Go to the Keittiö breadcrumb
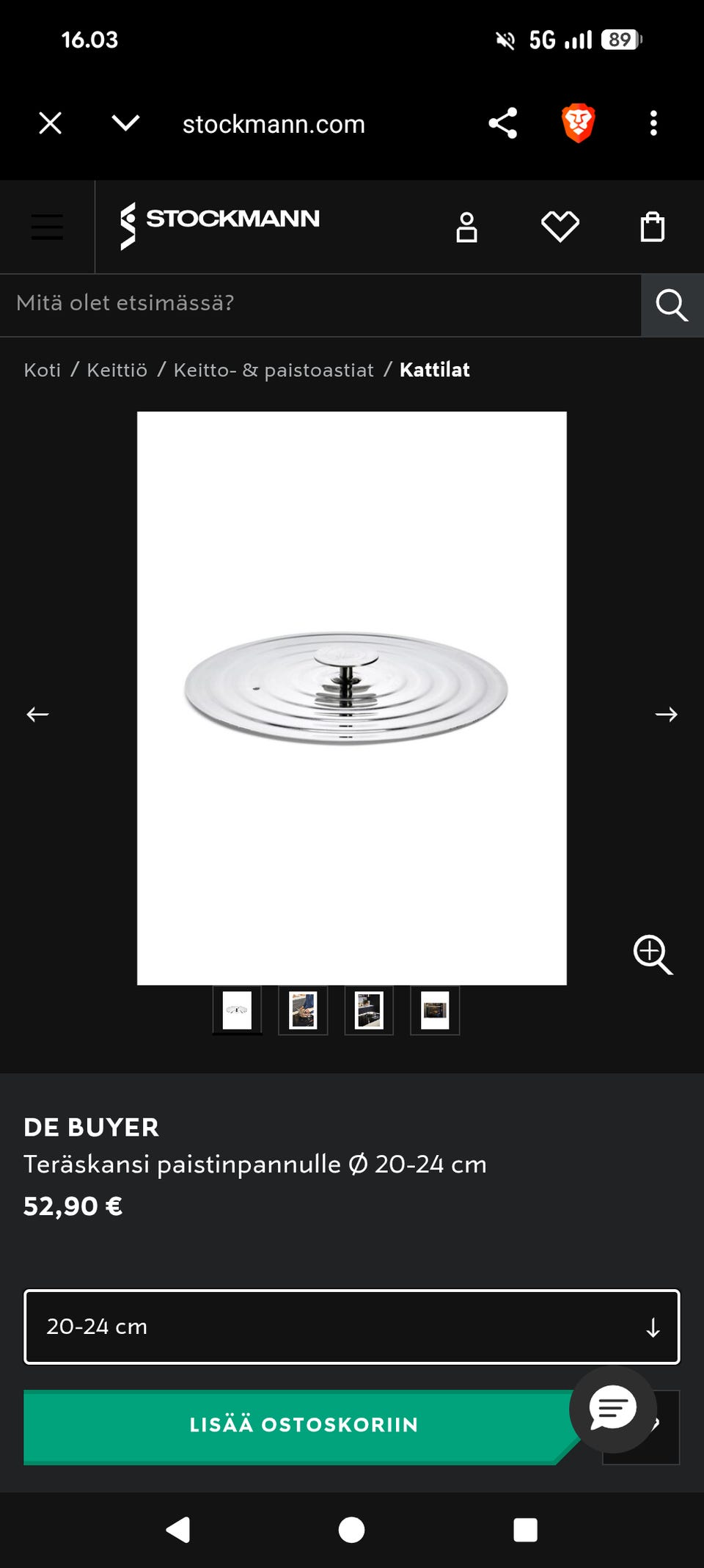The image size is (704, 1568). coord(117,370)
